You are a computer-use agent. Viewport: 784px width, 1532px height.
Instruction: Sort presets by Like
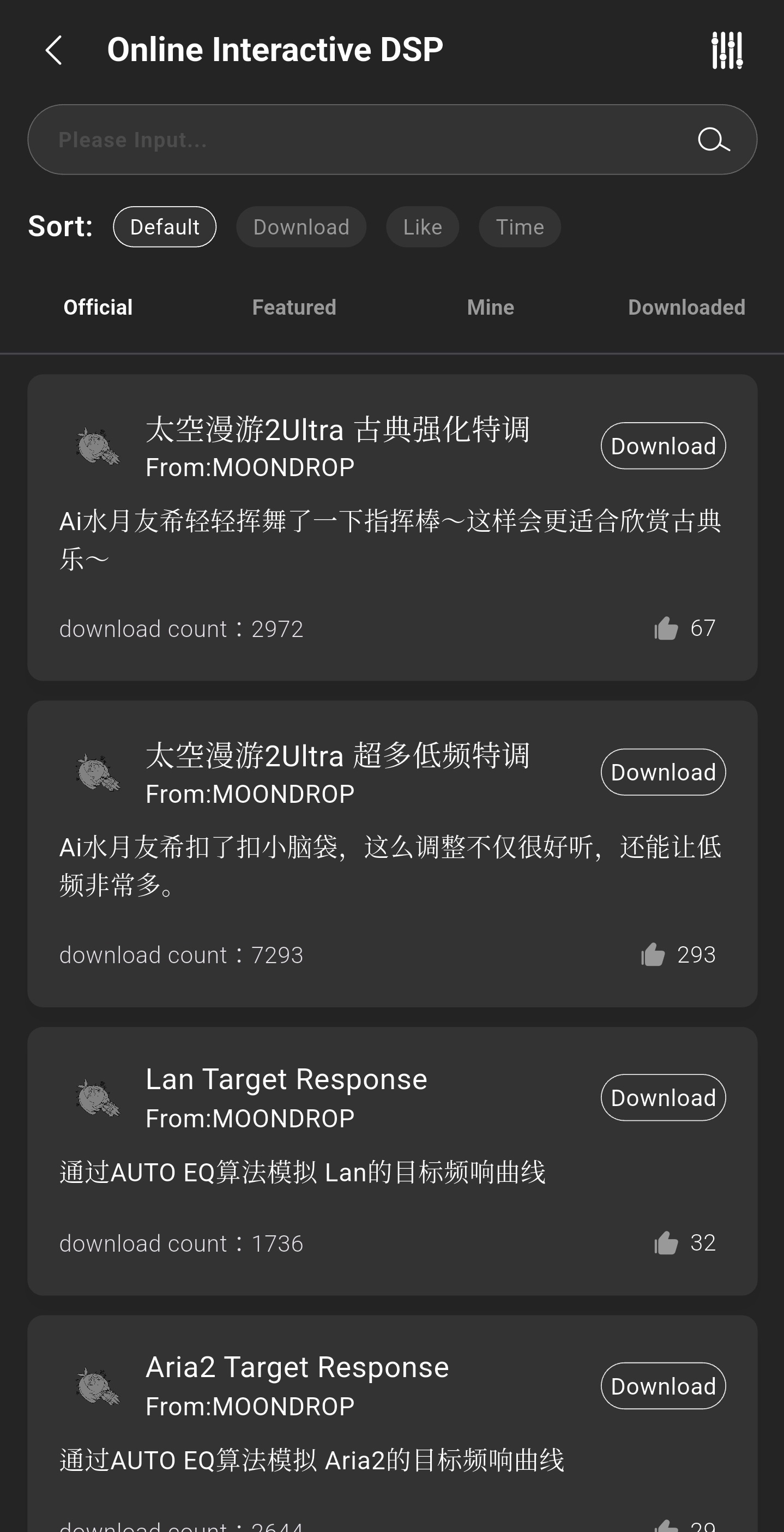[422, 226]
